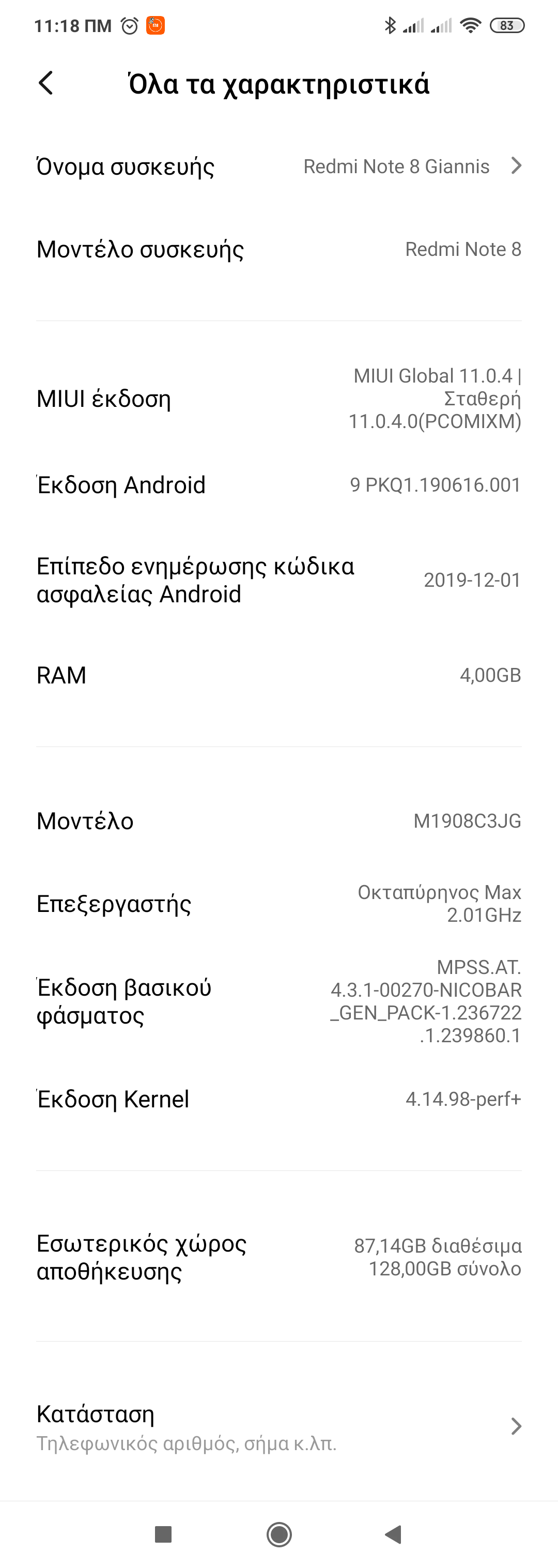
Task: Go back from Όλα τα χαρακτηριστικά
Action: pos(47,83)
